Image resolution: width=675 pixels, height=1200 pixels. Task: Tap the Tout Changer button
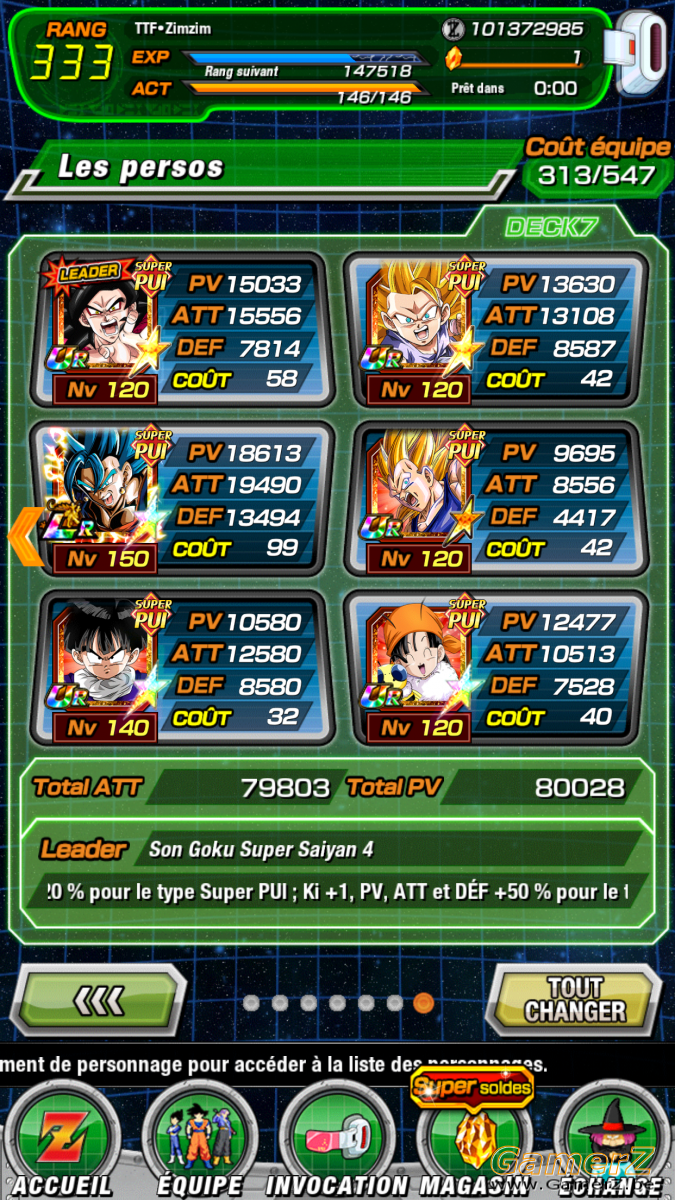point(574,999)
